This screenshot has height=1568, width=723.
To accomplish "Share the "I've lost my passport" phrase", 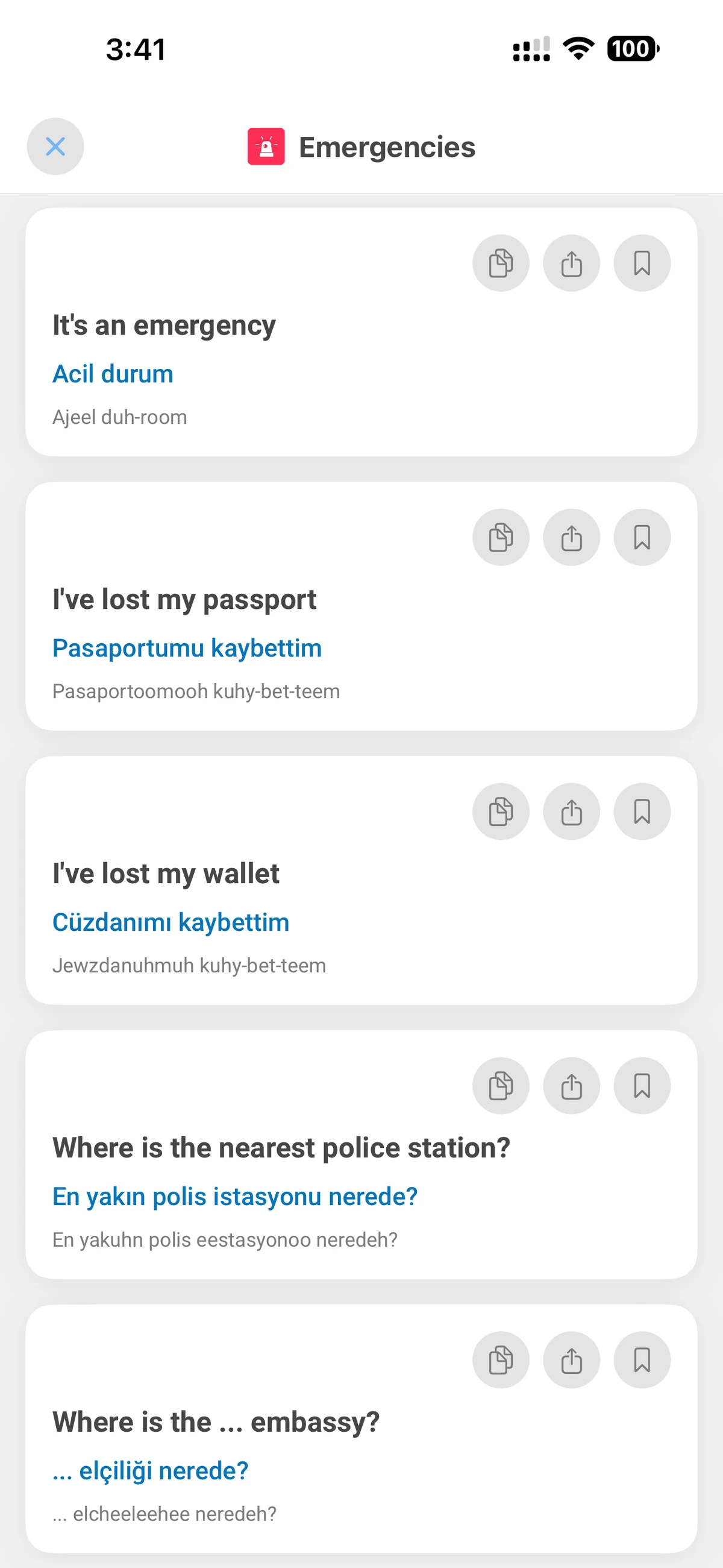I will click(571, 538).
